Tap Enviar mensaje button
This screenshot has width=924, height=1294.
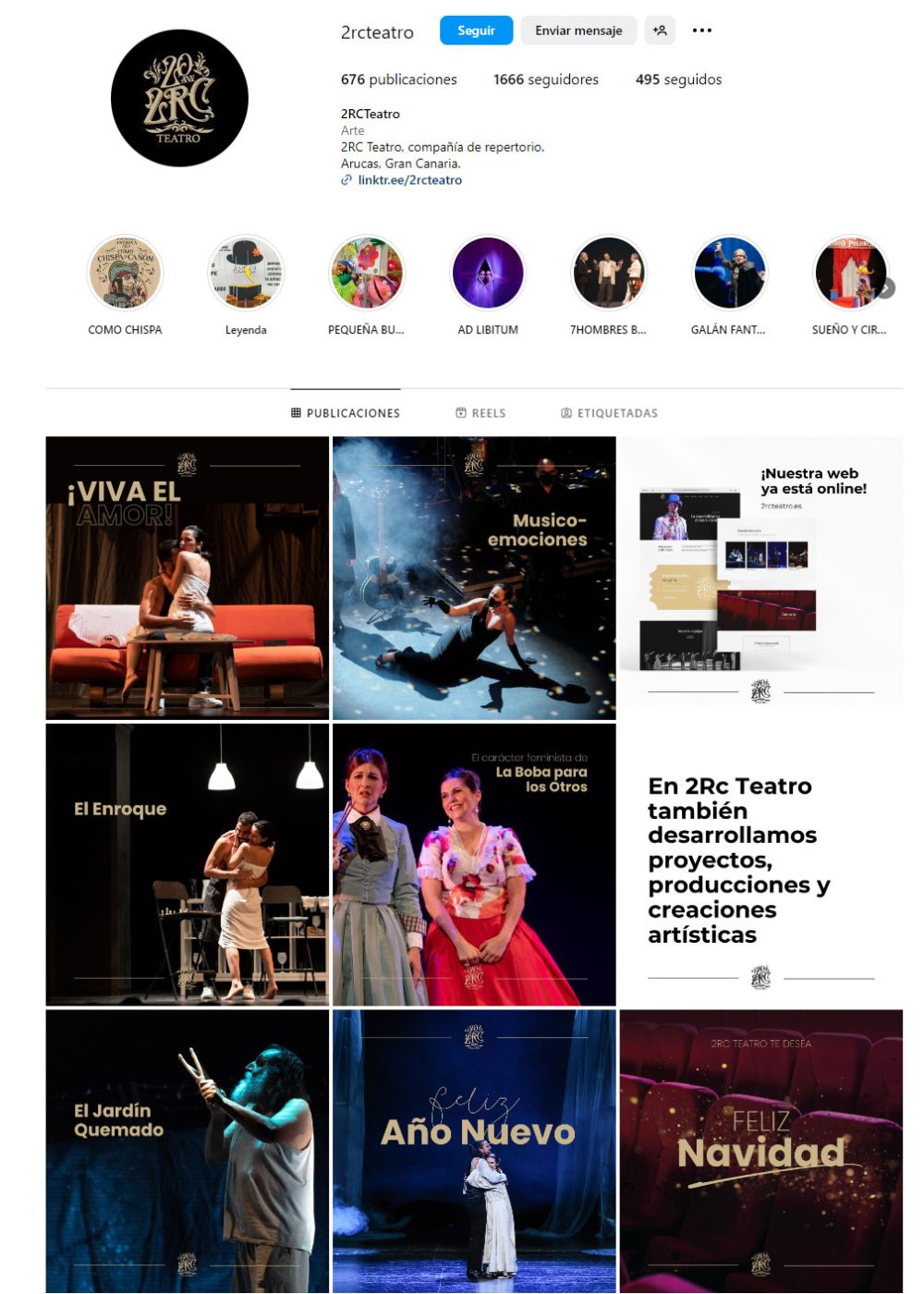(578, 31)
